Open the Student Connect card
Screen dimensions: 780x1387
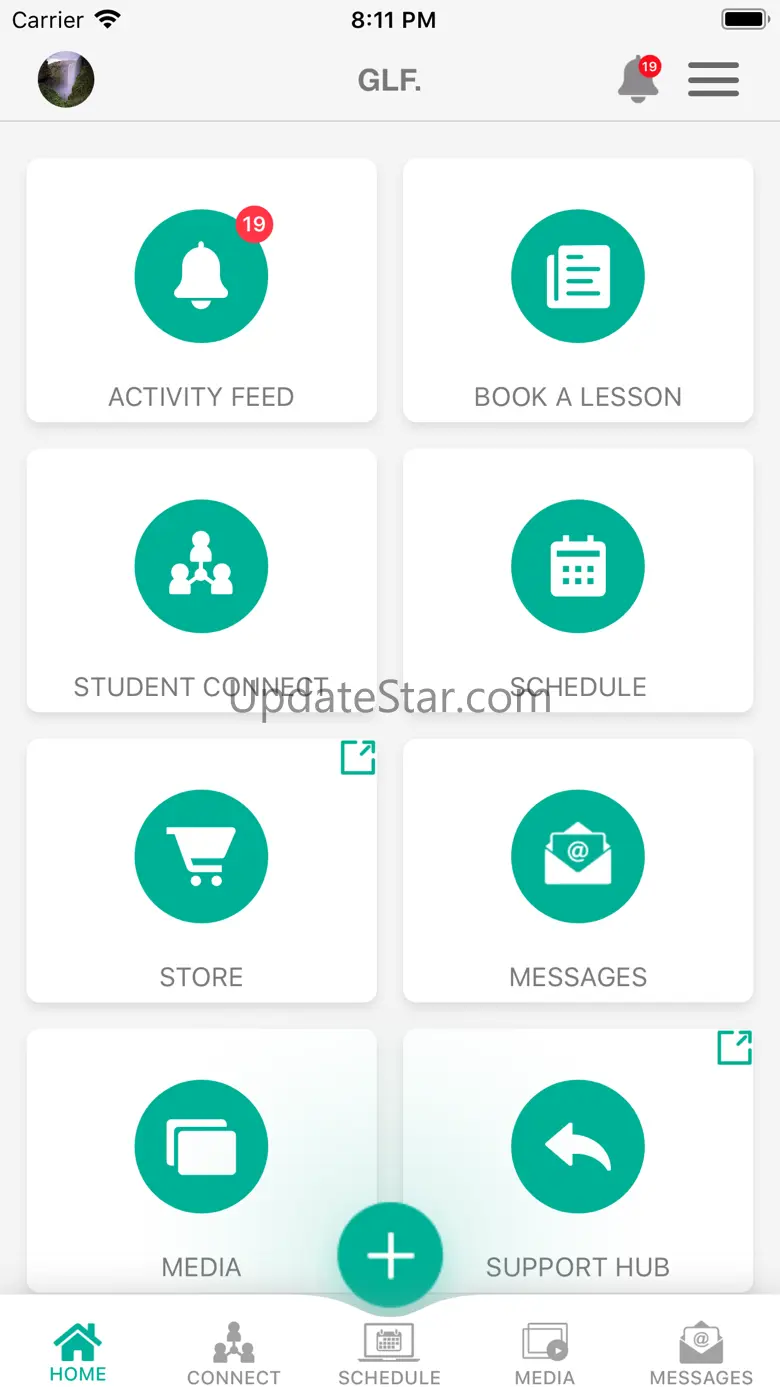202,580
